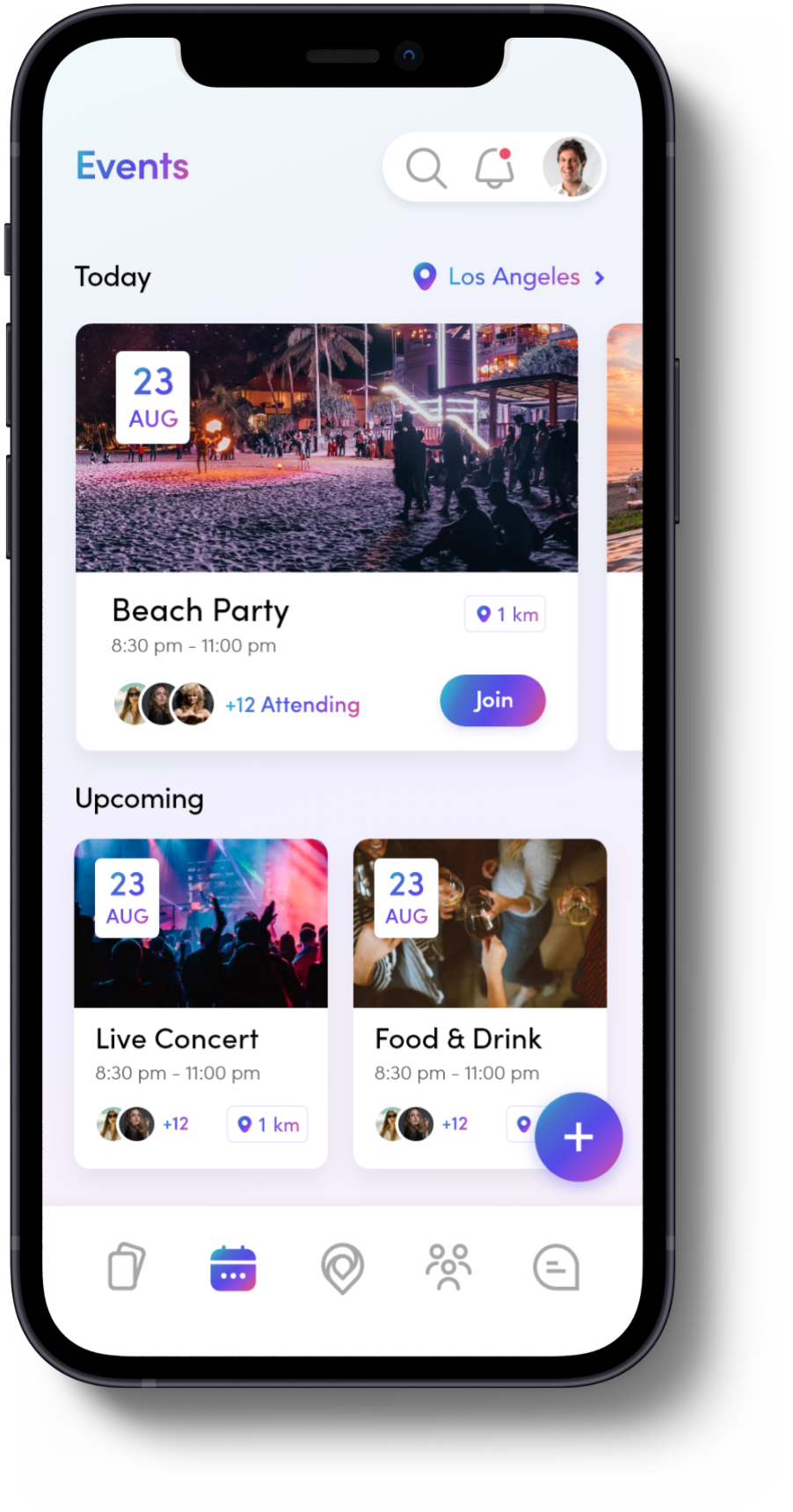Go to the people group tab

(x=448, y=1267)
